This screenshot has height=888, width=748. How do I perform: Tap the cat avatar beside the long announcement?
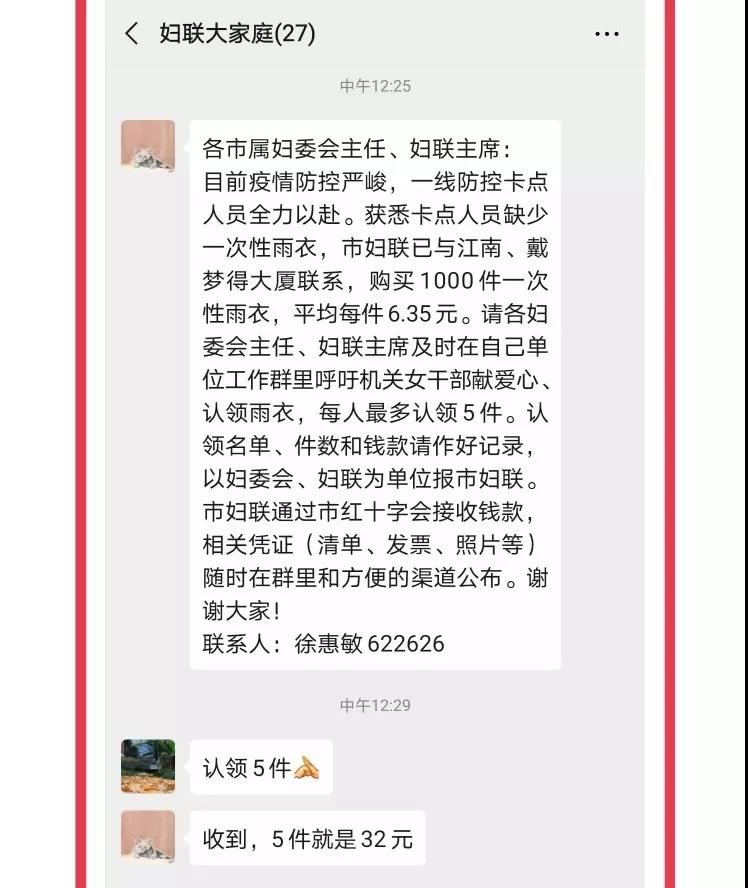(x=148, y=146)
